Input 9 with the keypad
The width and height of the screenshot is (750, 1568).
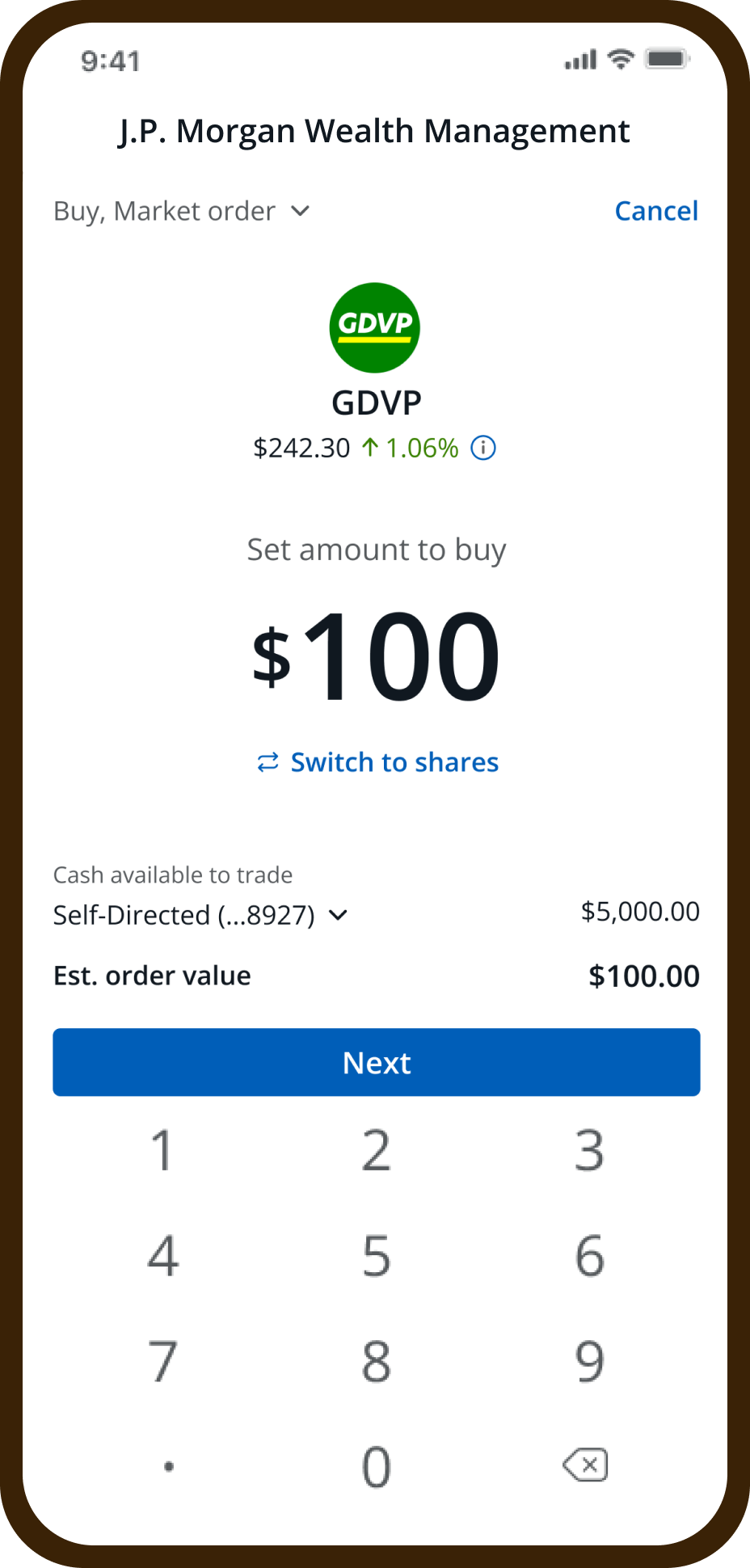pos(589,1361)
